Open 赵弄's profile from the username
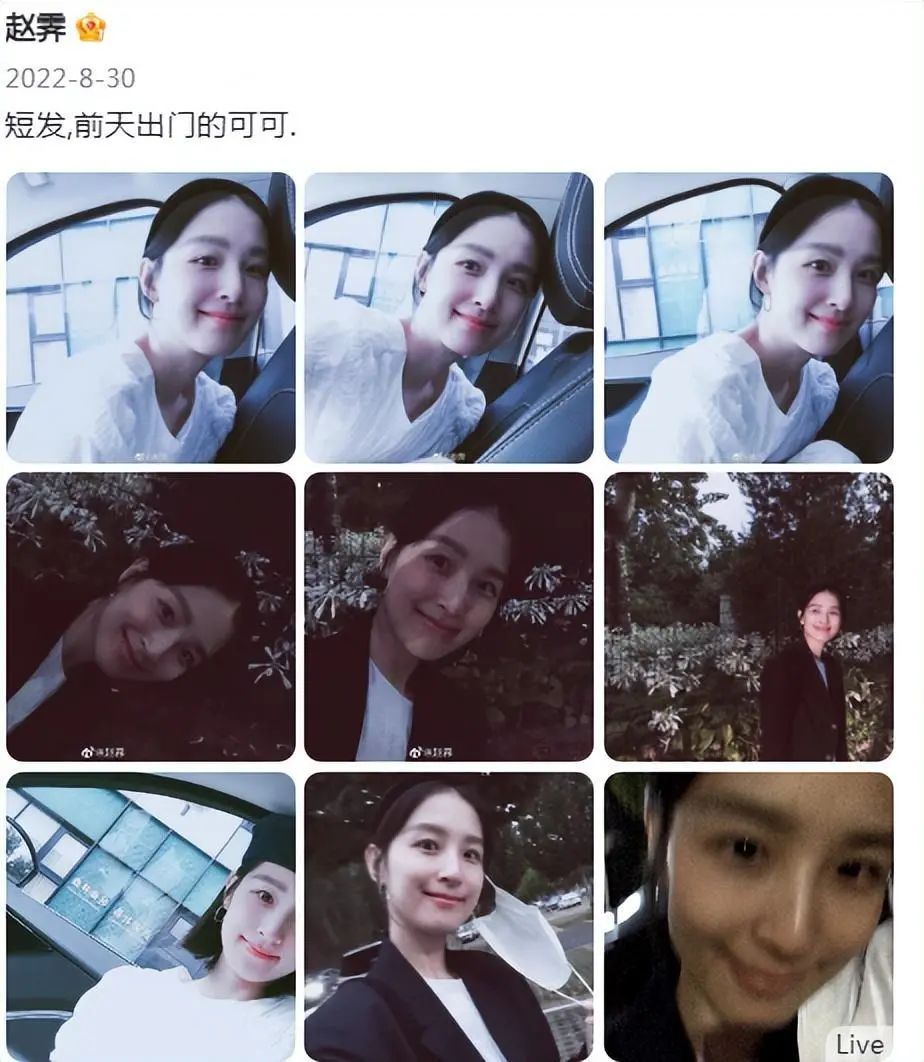The image size is (924, 1062). point(36,27)
